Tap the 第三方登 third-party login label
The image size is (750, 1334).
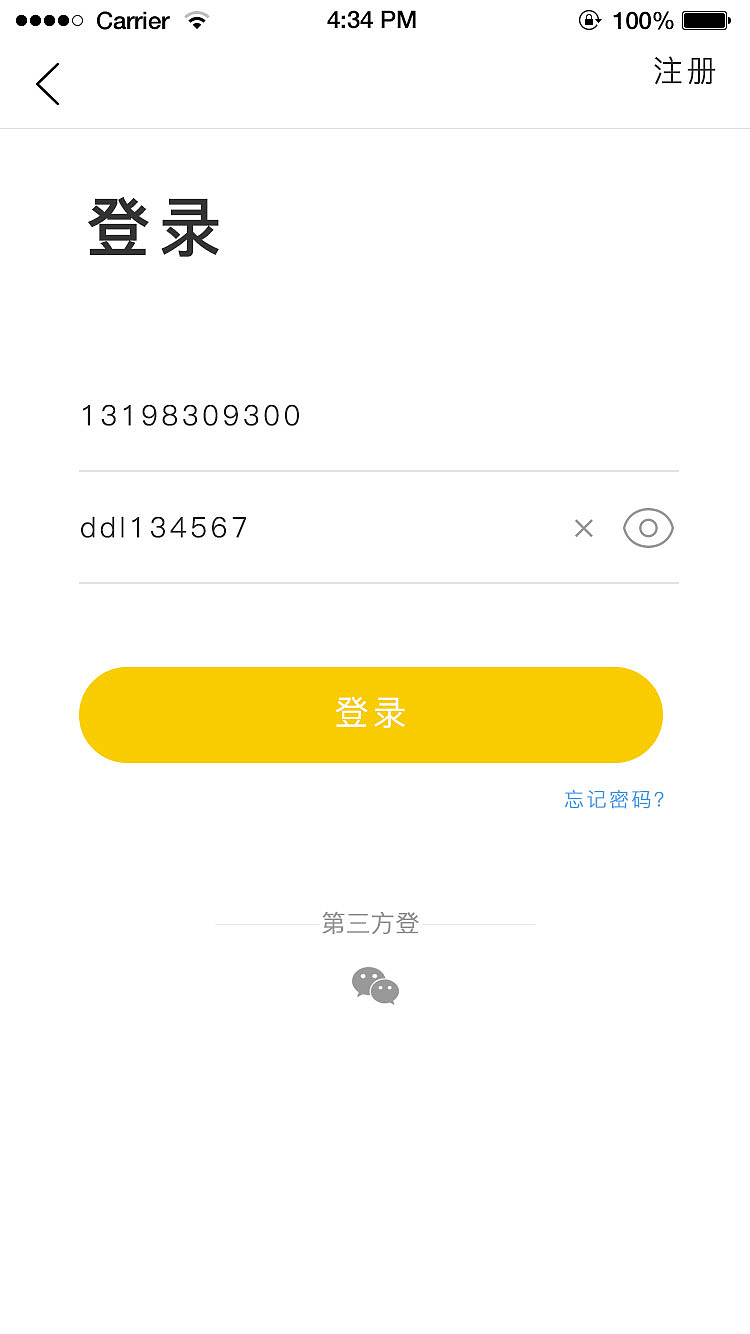[x=371, y=923]
